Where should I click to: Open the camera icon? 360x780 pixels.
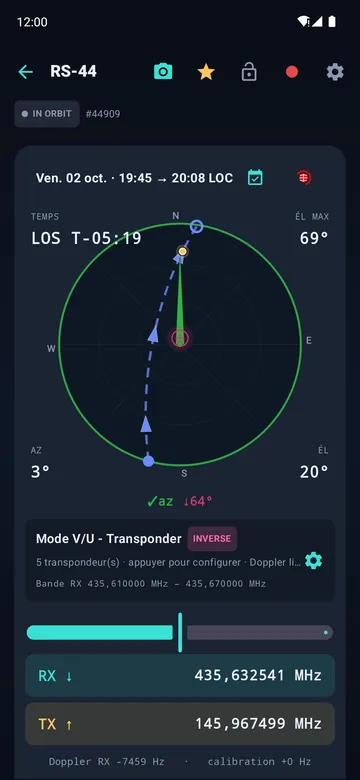coord(163,72)
